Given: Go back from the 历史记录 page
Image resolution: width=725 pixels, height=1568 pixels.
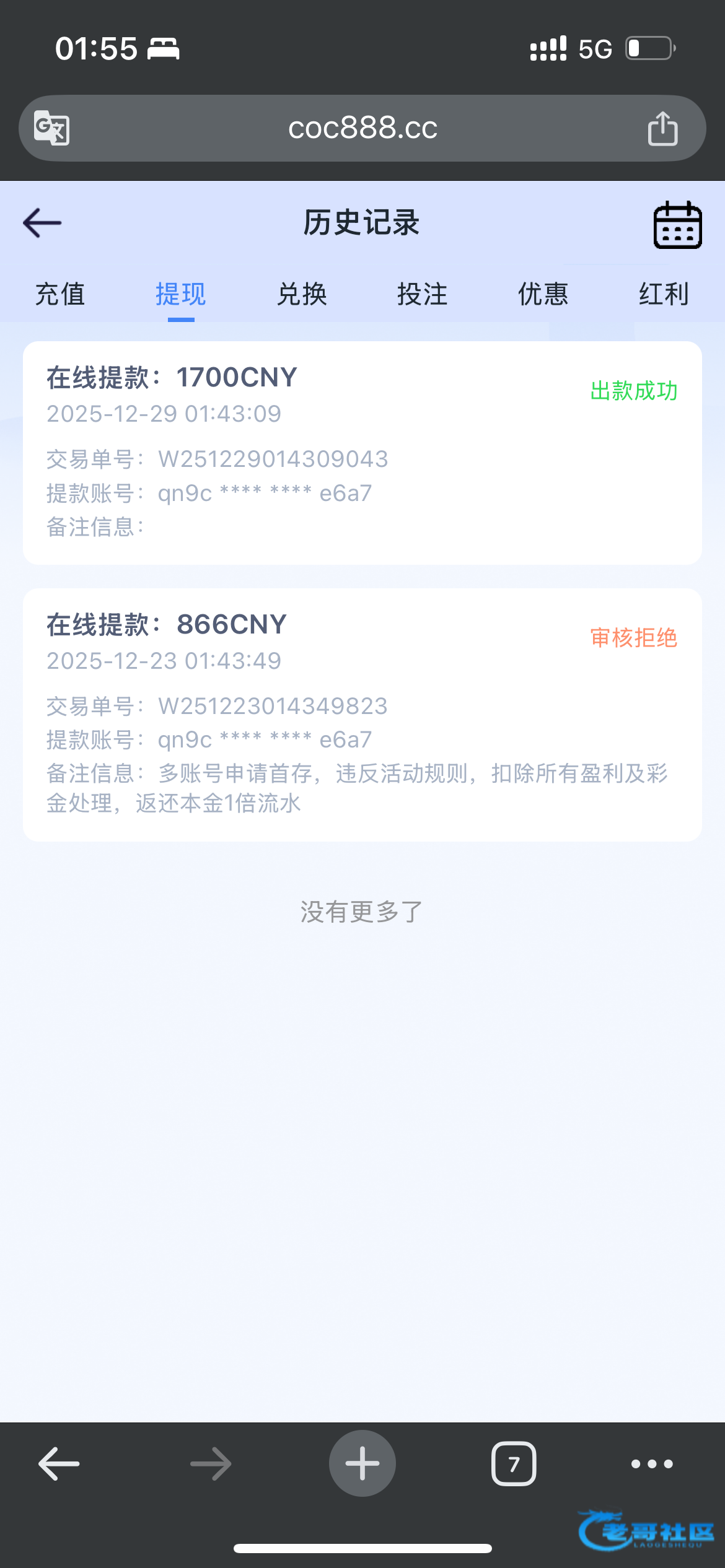Looking at the screenshot, I should (42, 223).
